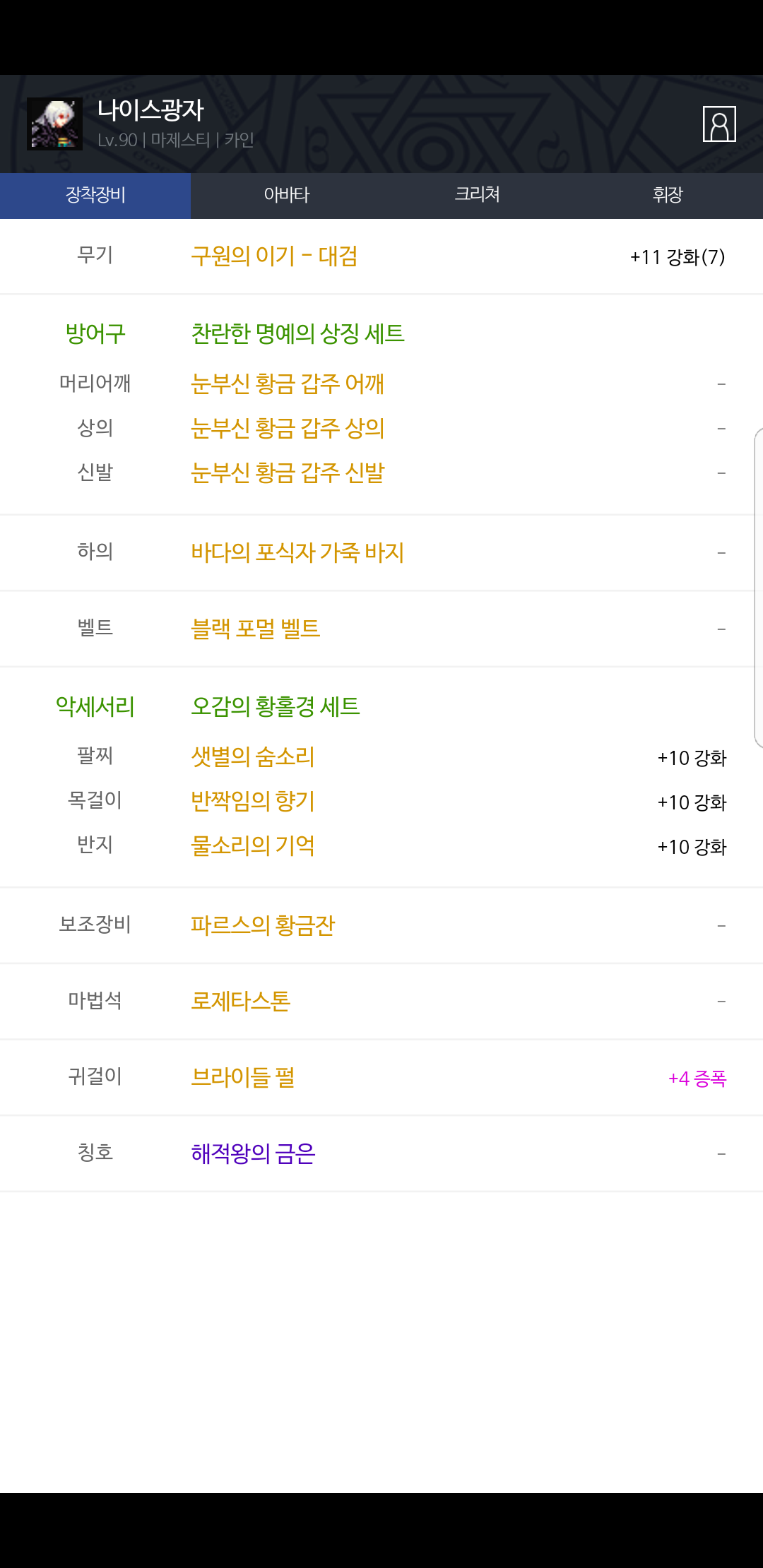Screen dimensions: 763x1568
Task: Select the 장착장비 tab
Action: [95, 196]
